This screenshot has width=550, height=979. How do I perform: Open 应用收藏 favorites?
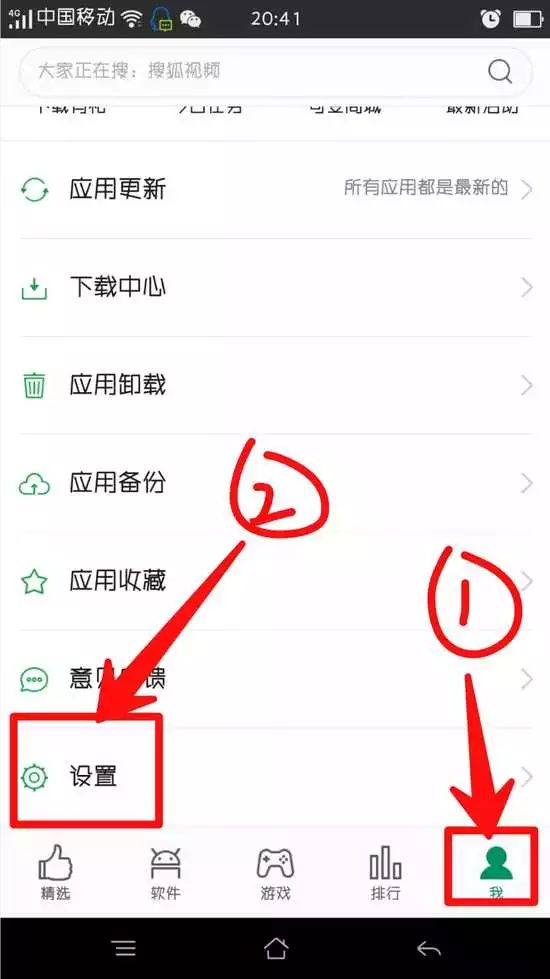coord(275,581)
